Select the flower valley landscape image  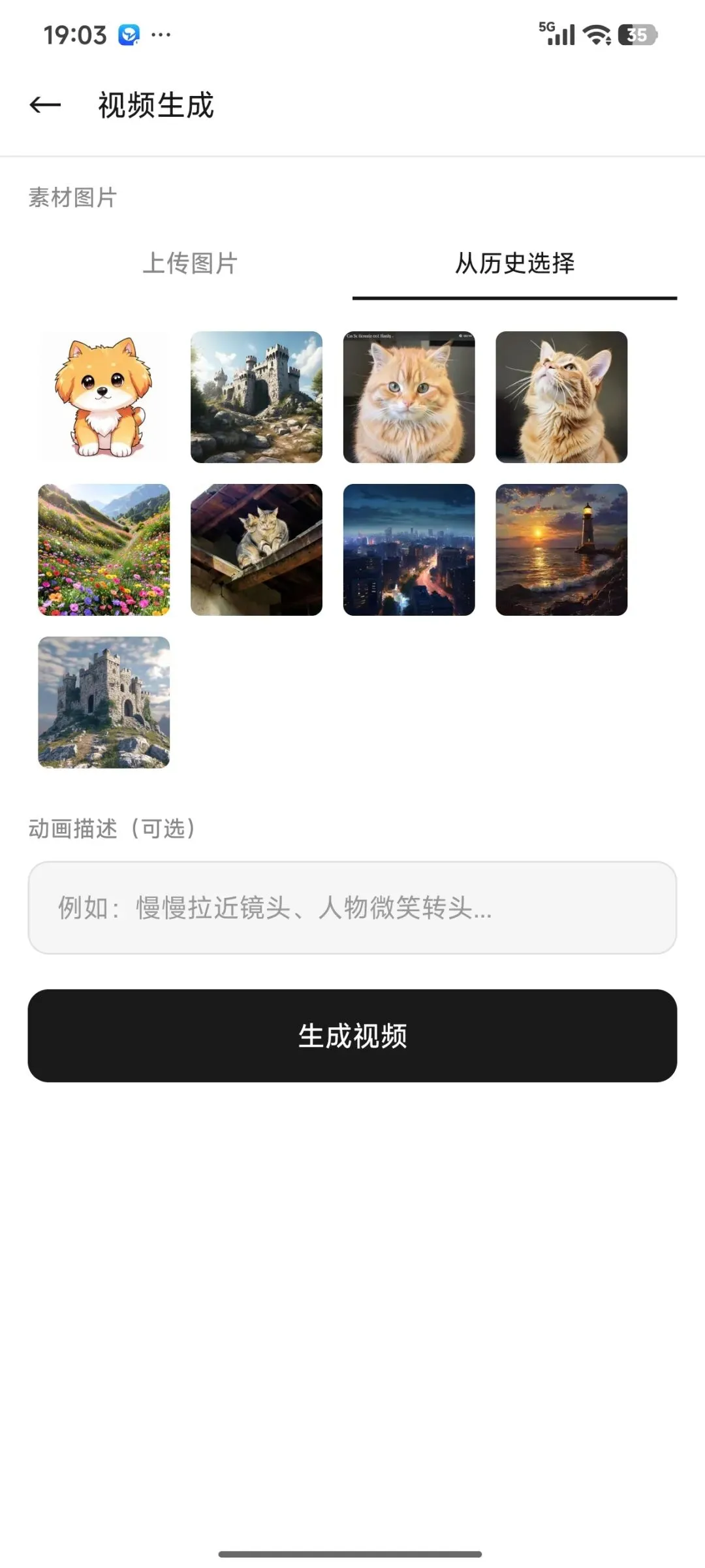click(x=104, y=550)
